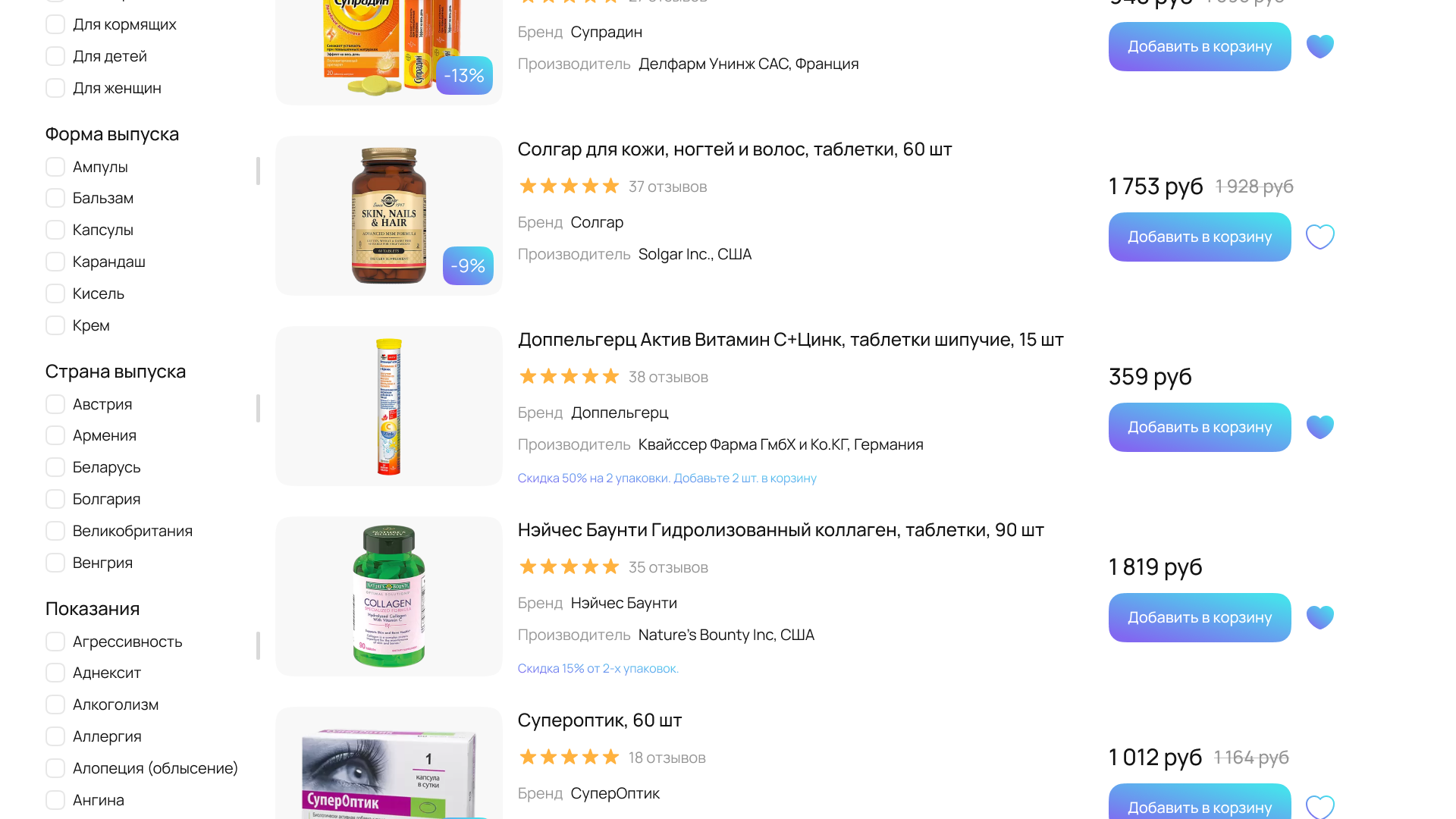This screenshot has height=819, width=1456.
Task: Add Солгар tablets to the cart
Action: (x=1199, y=237)
